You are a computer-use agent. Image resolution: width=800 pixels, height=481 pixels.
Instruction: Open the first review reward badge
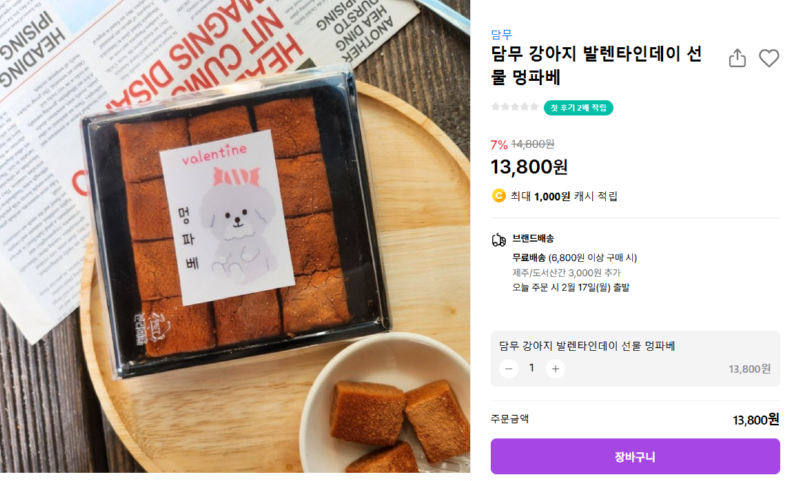click(577, 107)
